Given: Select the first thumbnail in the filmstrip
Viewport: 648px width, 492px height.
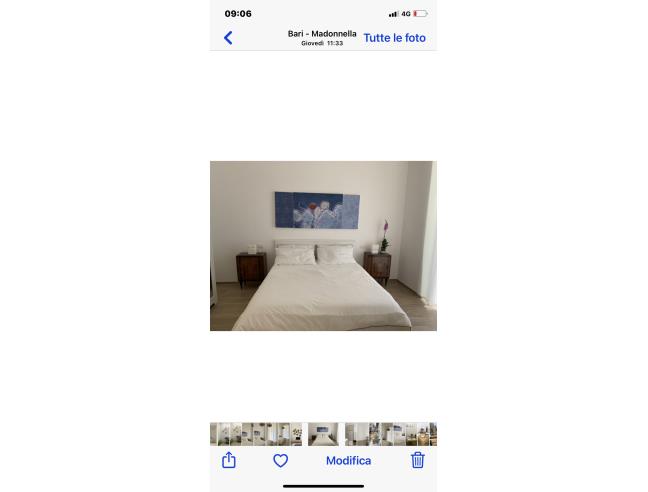Looking at the screenshot, I should coord(213,434).
